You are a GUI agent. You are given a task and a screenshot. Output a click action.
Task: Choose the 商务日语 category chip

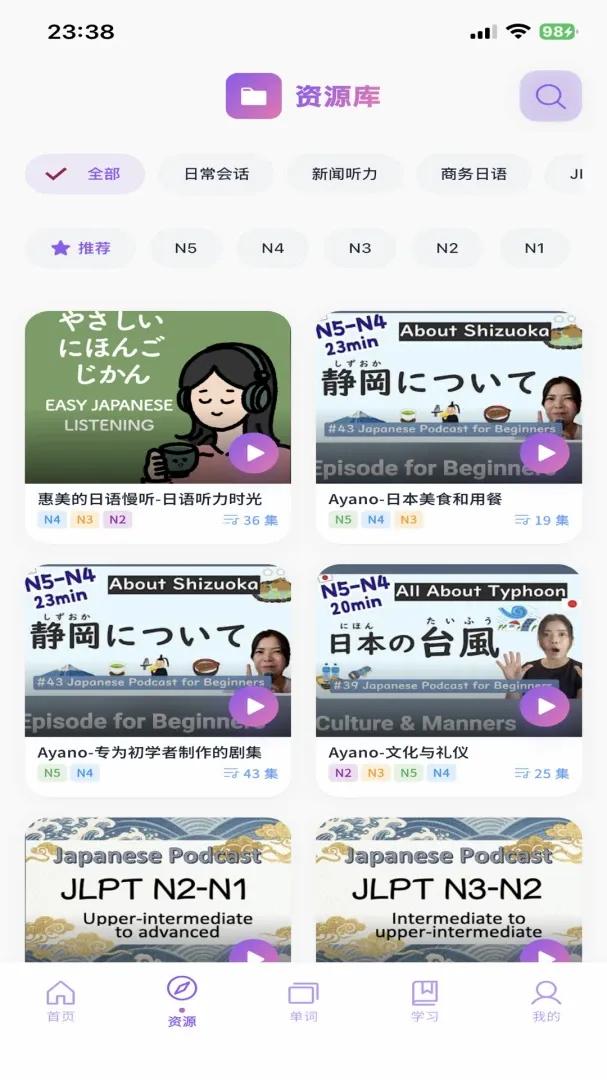[x=473, y=174]
